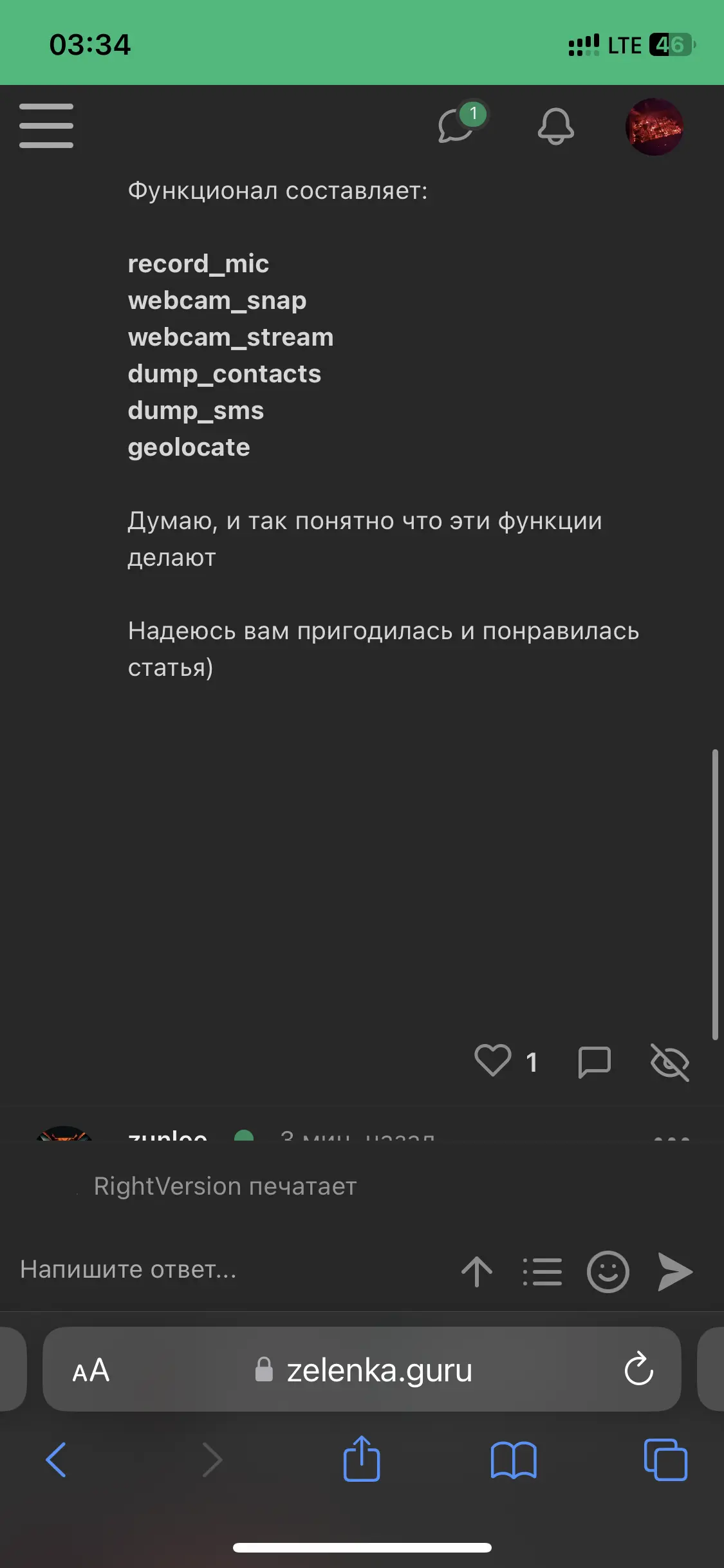Image resolution: width=724 pixels, height=1568 pixels.
Task: Share this page from Safari toolbar
Action: click(362, 1457)
